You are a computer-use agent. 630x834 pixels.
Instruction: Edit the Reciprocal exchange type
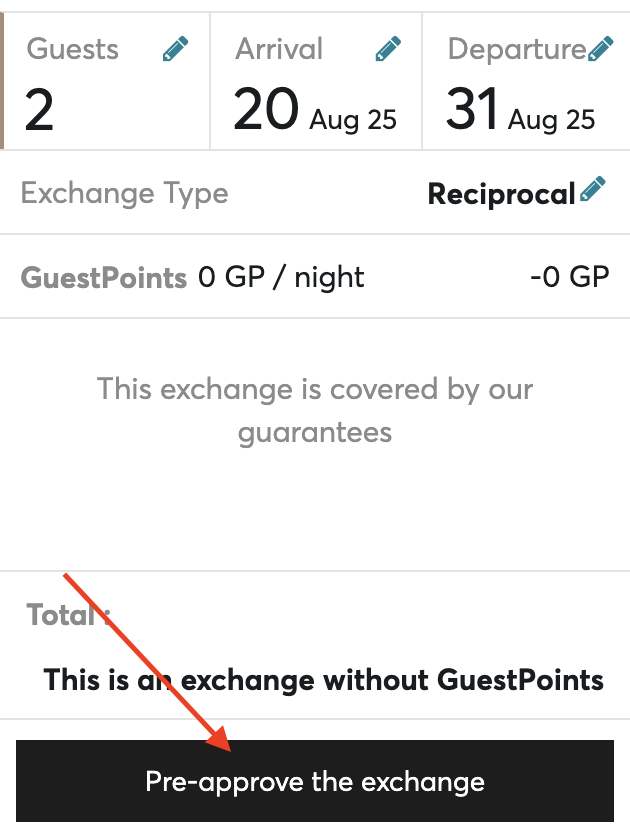pyautogui.click(x=593, y=190)
